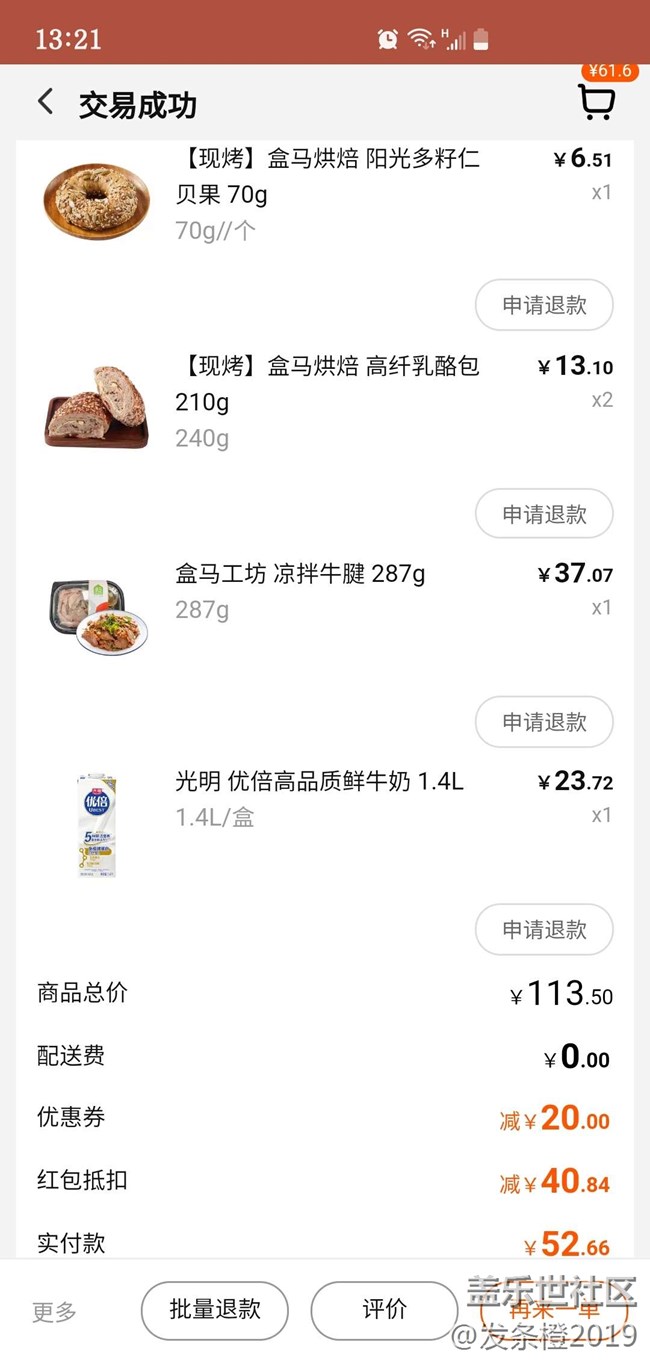View the 高纤乳酪包 210g item
The height and width of the screenshot is (1372, 650).
[327, 384]
